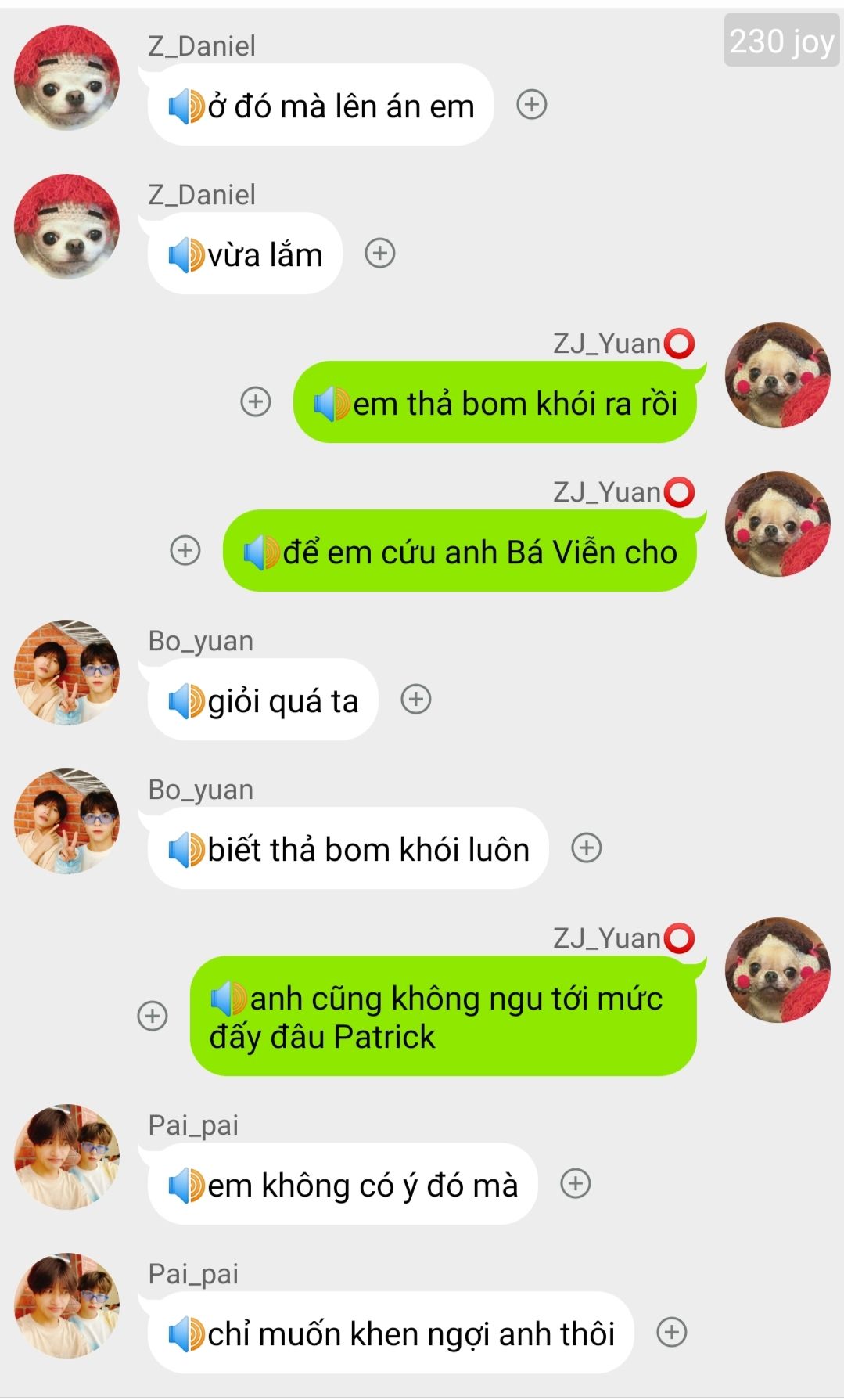Tap the plus by "để em cứu anh Bá Viễn cho"
This screenshot has height=1400, width=844.
click(185, 550)
